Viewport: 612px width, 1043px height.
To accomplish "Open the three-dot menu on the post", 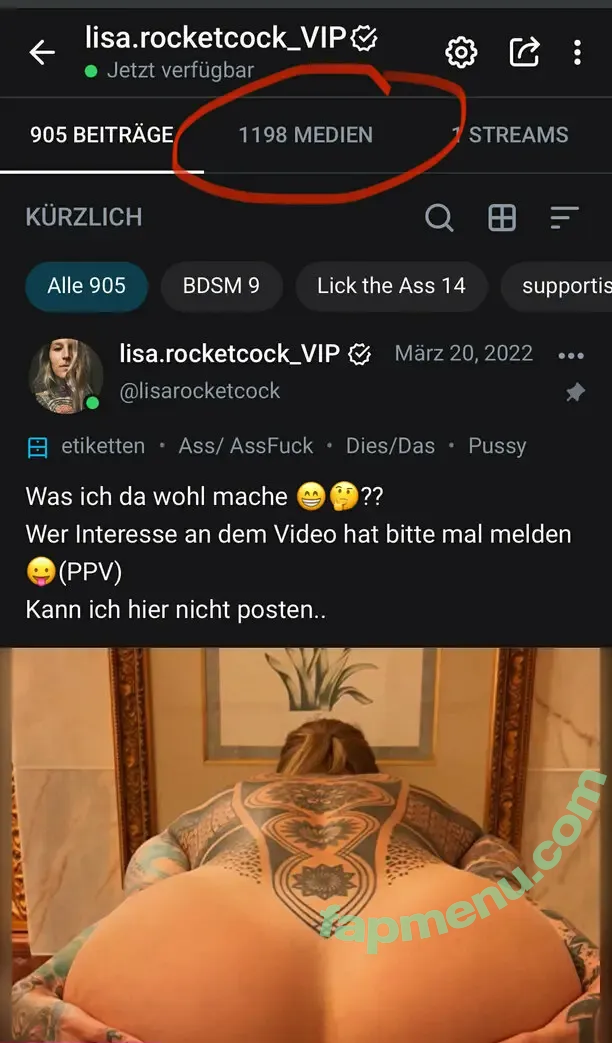I will click(571, 356).
